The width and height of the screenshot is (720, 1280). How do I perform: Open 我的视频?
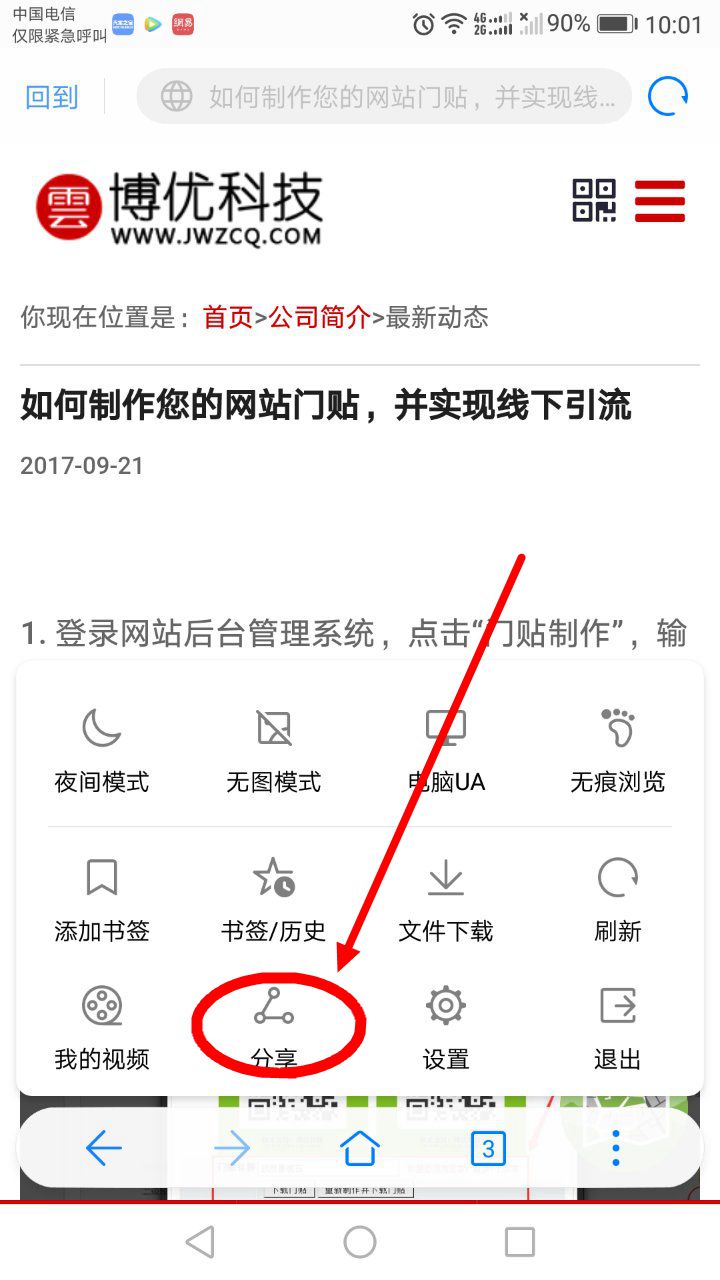click(102, 1027)
